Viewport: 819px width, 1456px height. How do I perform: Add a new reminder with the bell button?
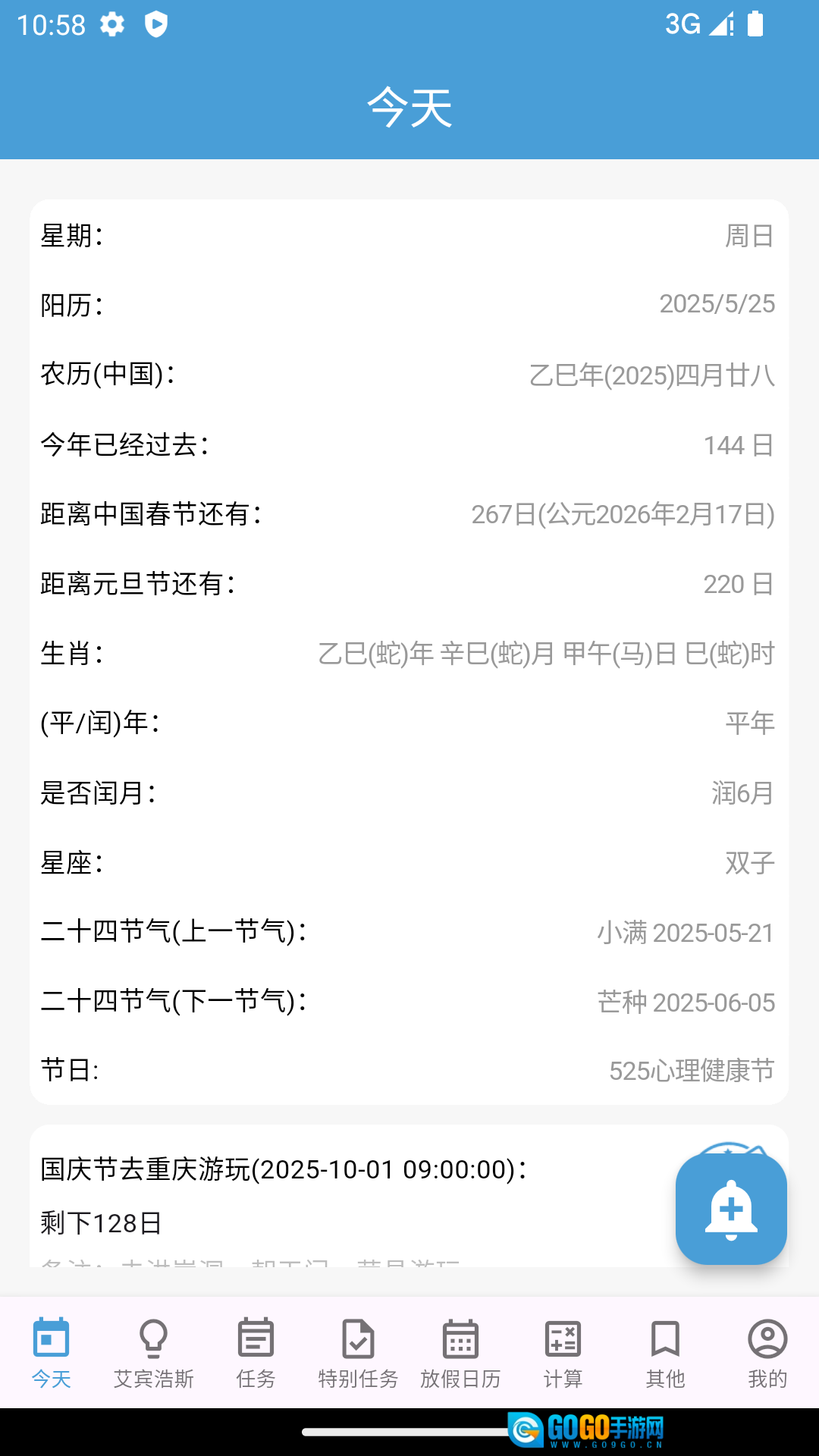pyautogui.click(x=731, y=1209)
